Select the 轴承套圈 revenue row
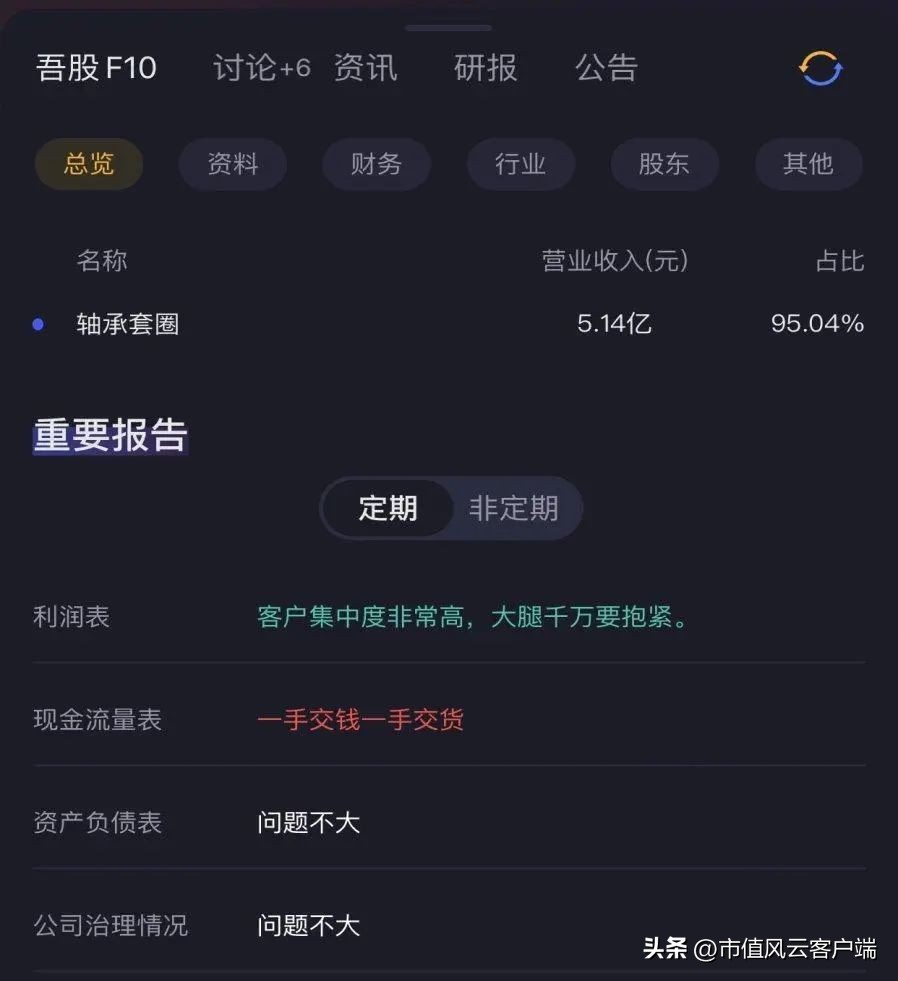 (x=450, y=322)
